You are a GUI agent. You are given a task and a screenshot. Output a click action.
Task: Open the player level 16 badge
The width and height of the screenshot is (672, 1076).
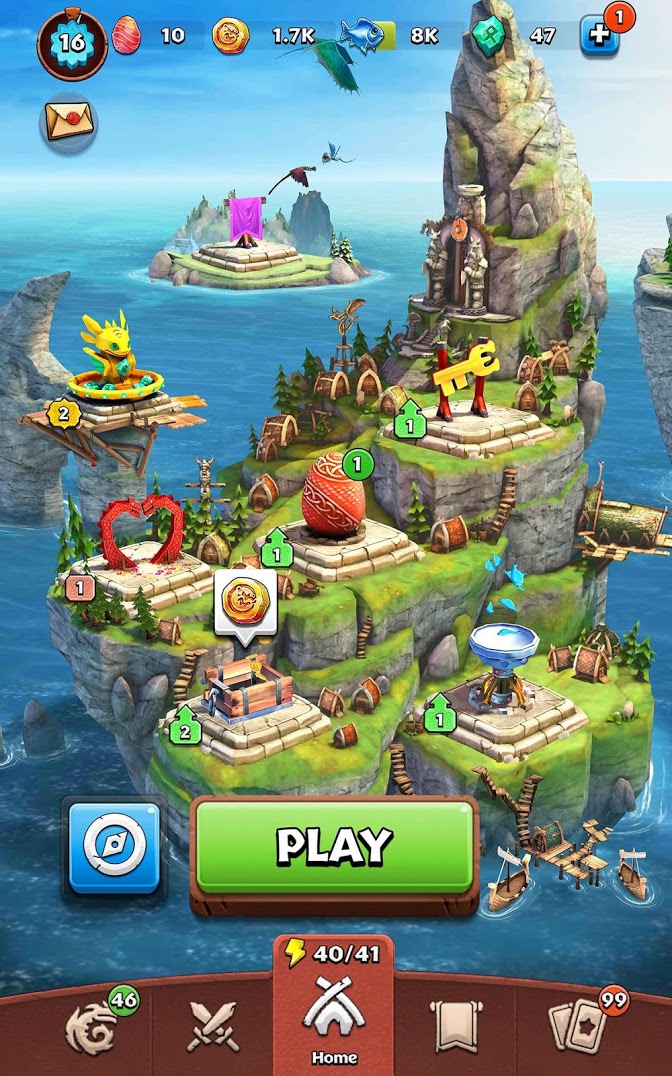[72, 42]
